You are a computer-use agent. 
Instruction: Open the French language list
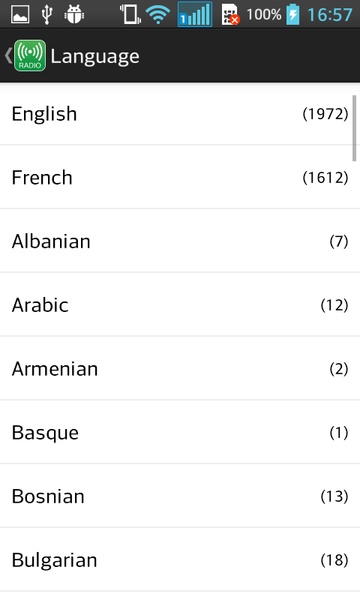click(x=180, y=177)
